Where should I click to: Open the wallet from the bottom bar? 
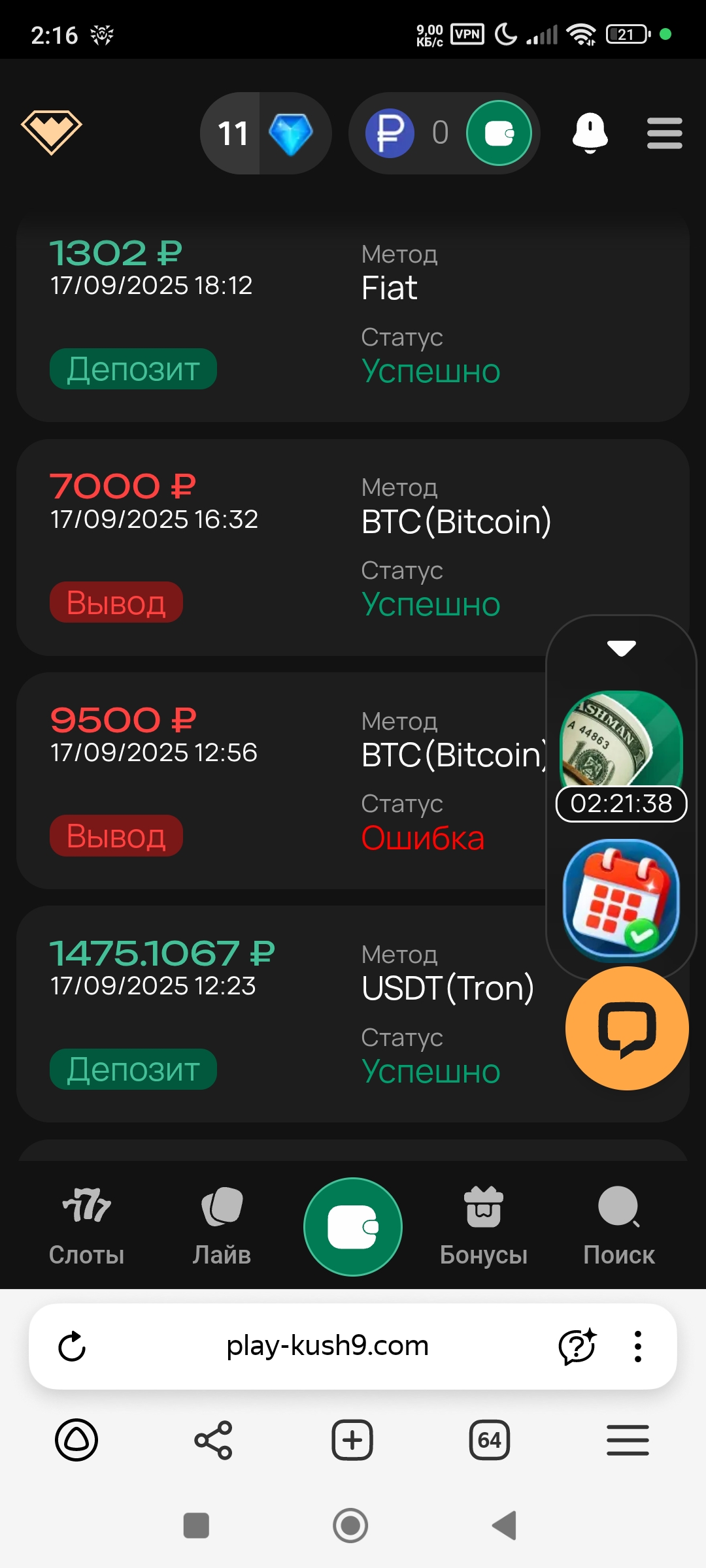[352, 1226]
